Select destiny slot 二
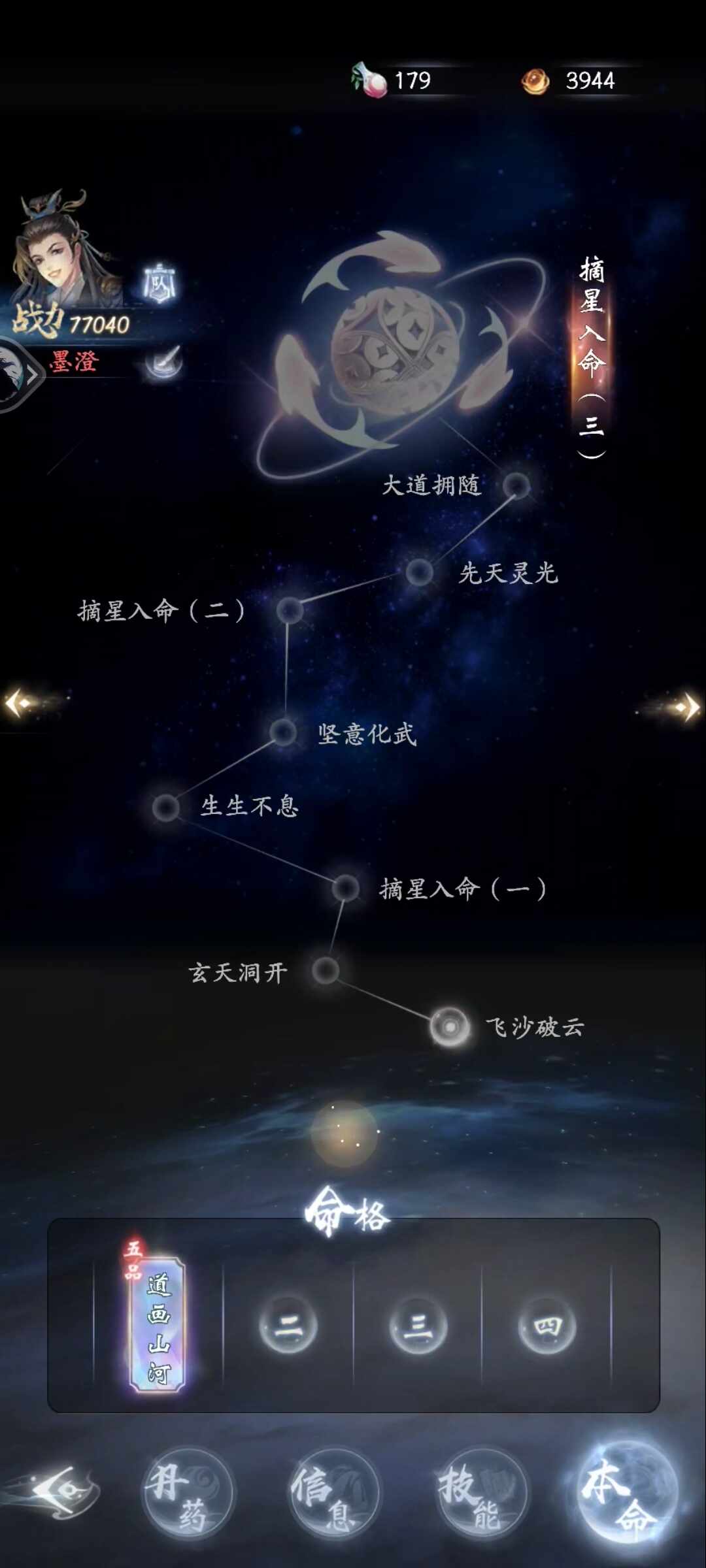706x1568 pixels. point(288,1325)
